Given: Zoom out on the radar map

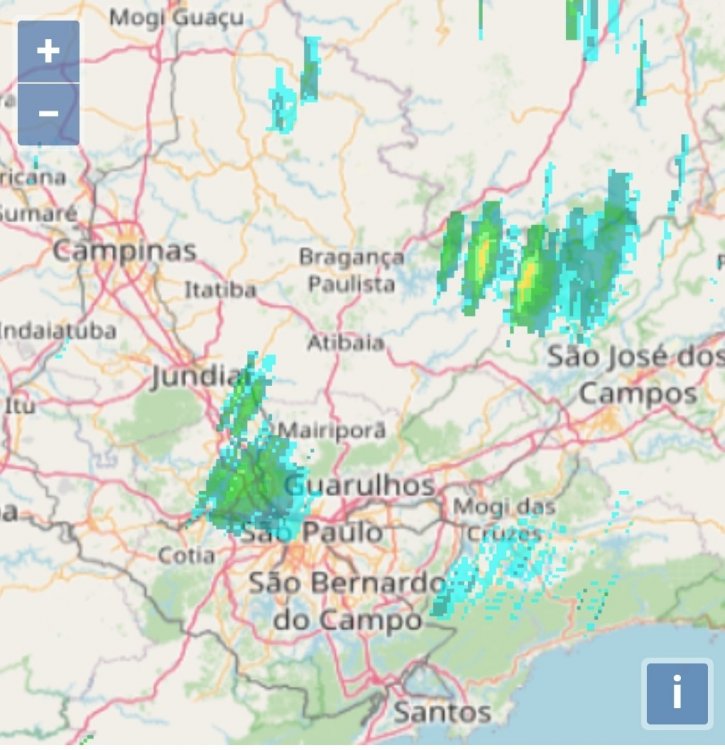Looking at the screenshot, I should [x=48, y=114].
